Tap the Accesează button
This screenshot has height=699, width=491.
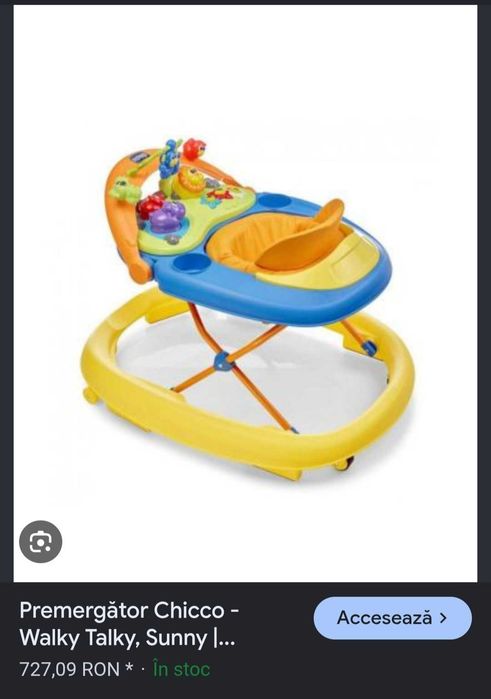392,618
